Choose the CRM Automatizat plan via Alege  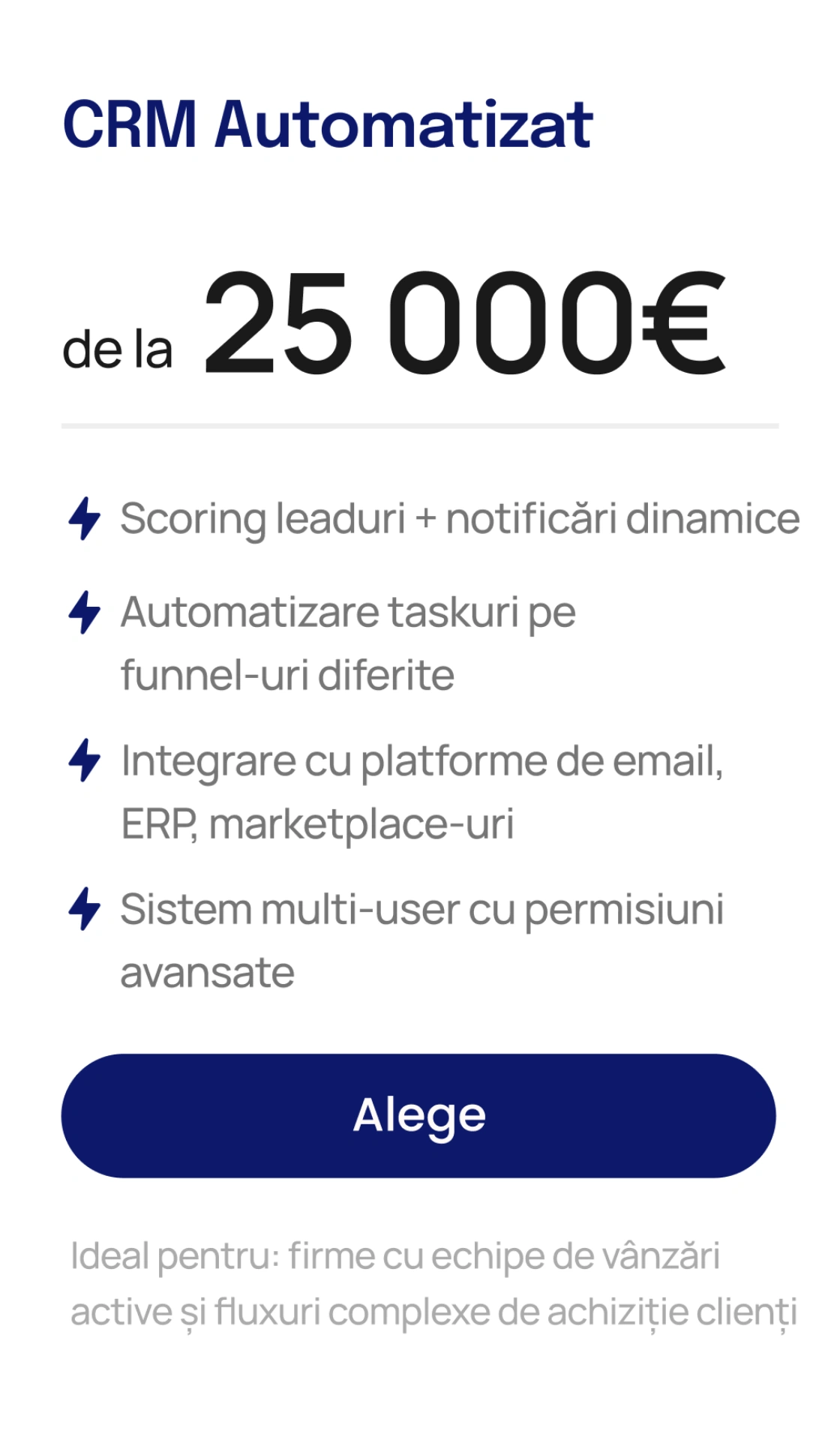tap(418, 1115)
